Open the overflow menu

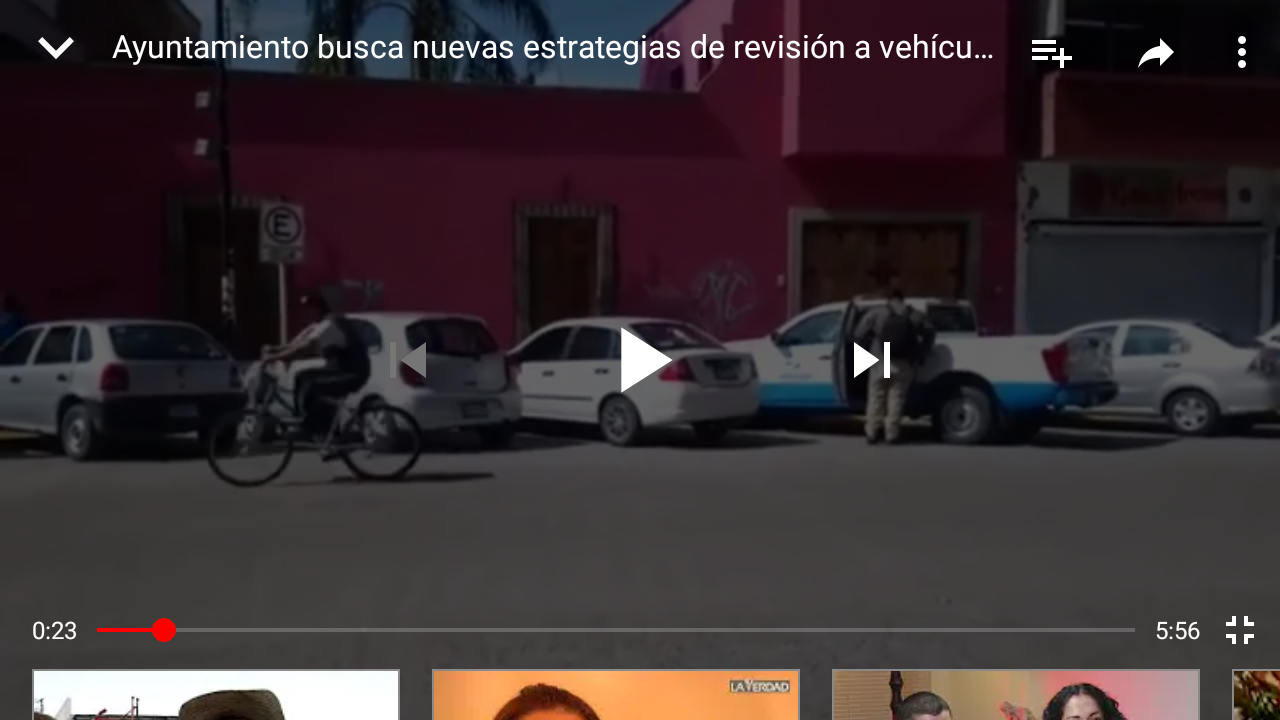click(1241, 52)
